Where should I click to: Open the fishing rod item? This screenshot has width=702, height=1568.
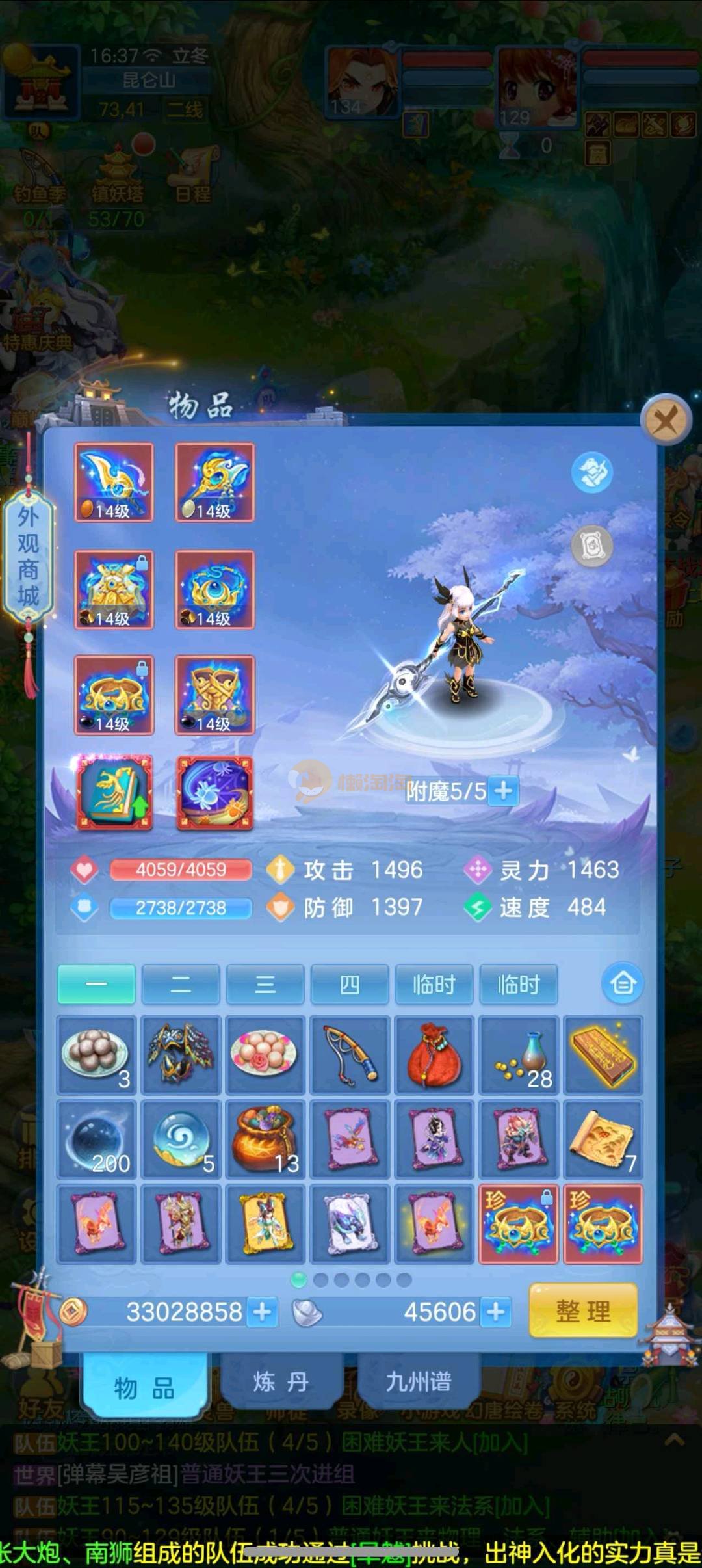coord(350,1055)
